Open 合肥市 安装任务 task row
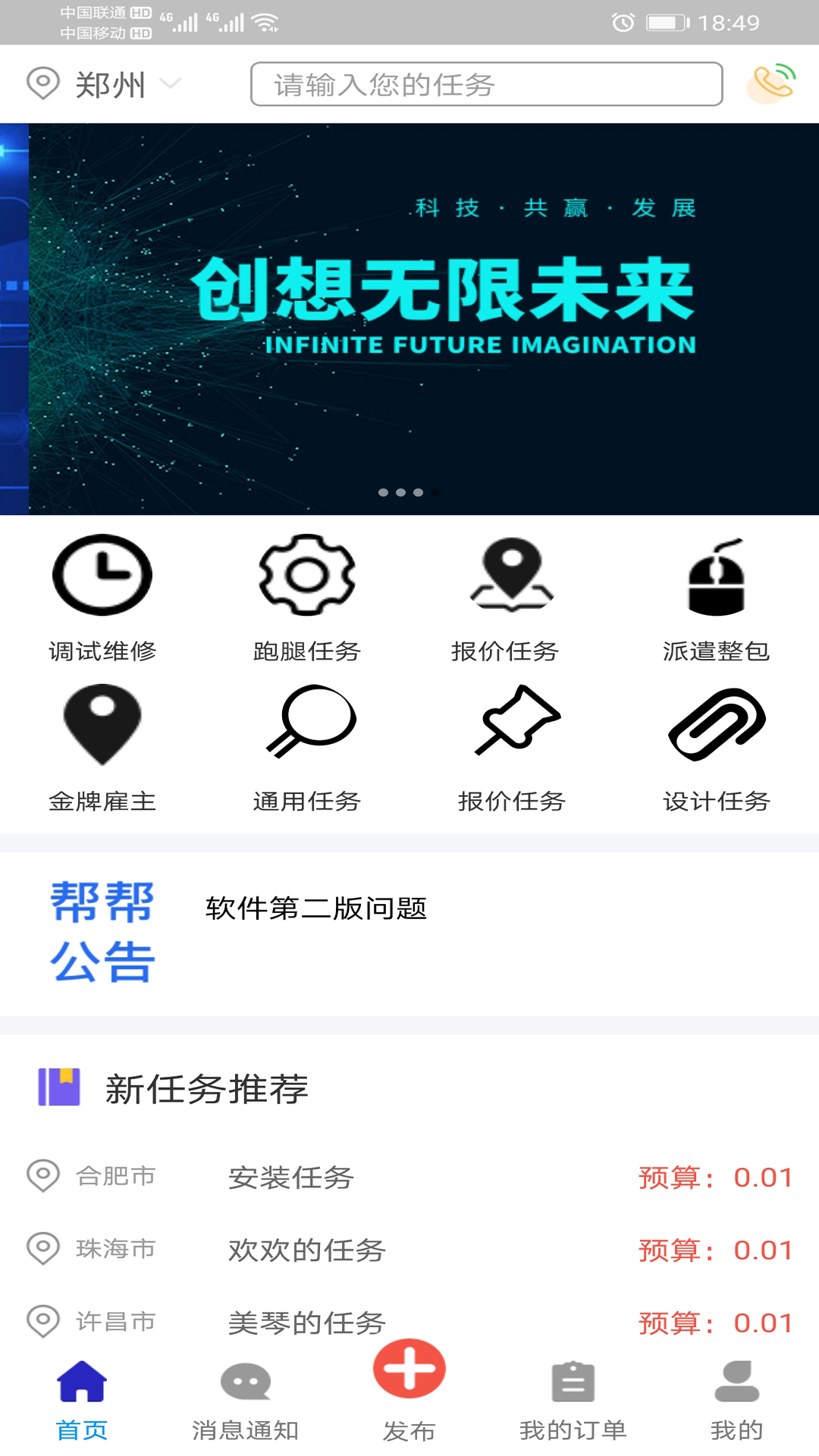819x1456 pixels. [409, 1177]
